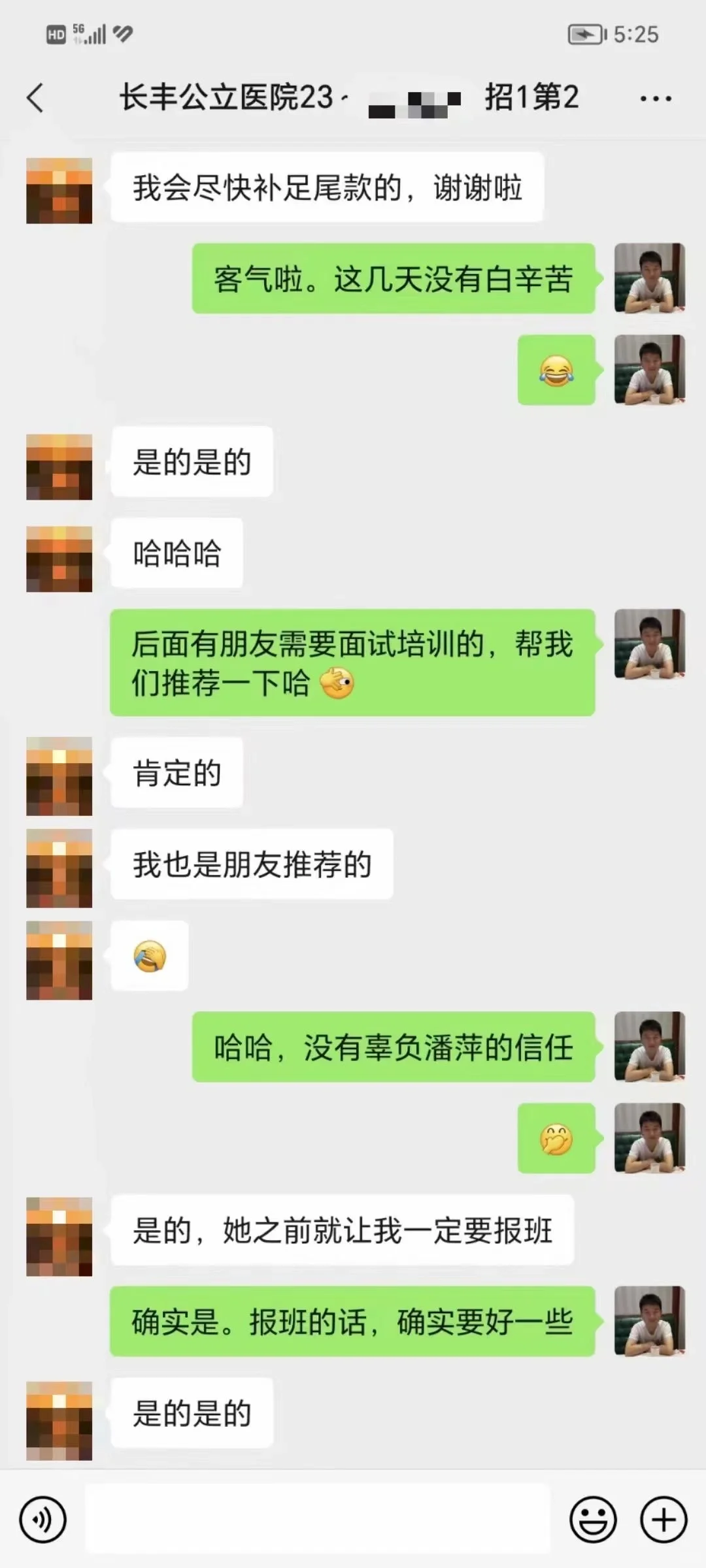Focus the message text field

pyautogui.click(x=318, y=1520)
